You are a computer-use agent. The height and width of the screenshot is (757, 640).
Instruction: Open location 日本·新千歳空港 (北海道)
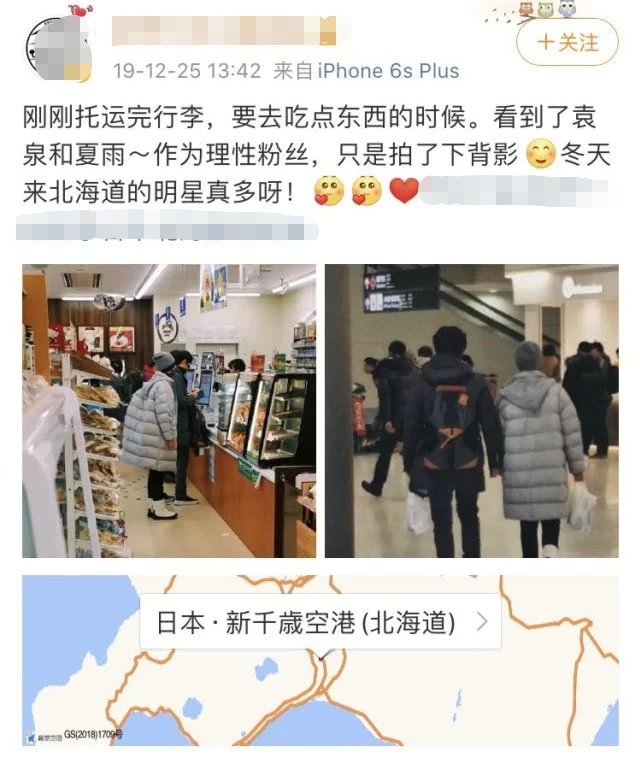pyautogui.click(x=320, y=622)
